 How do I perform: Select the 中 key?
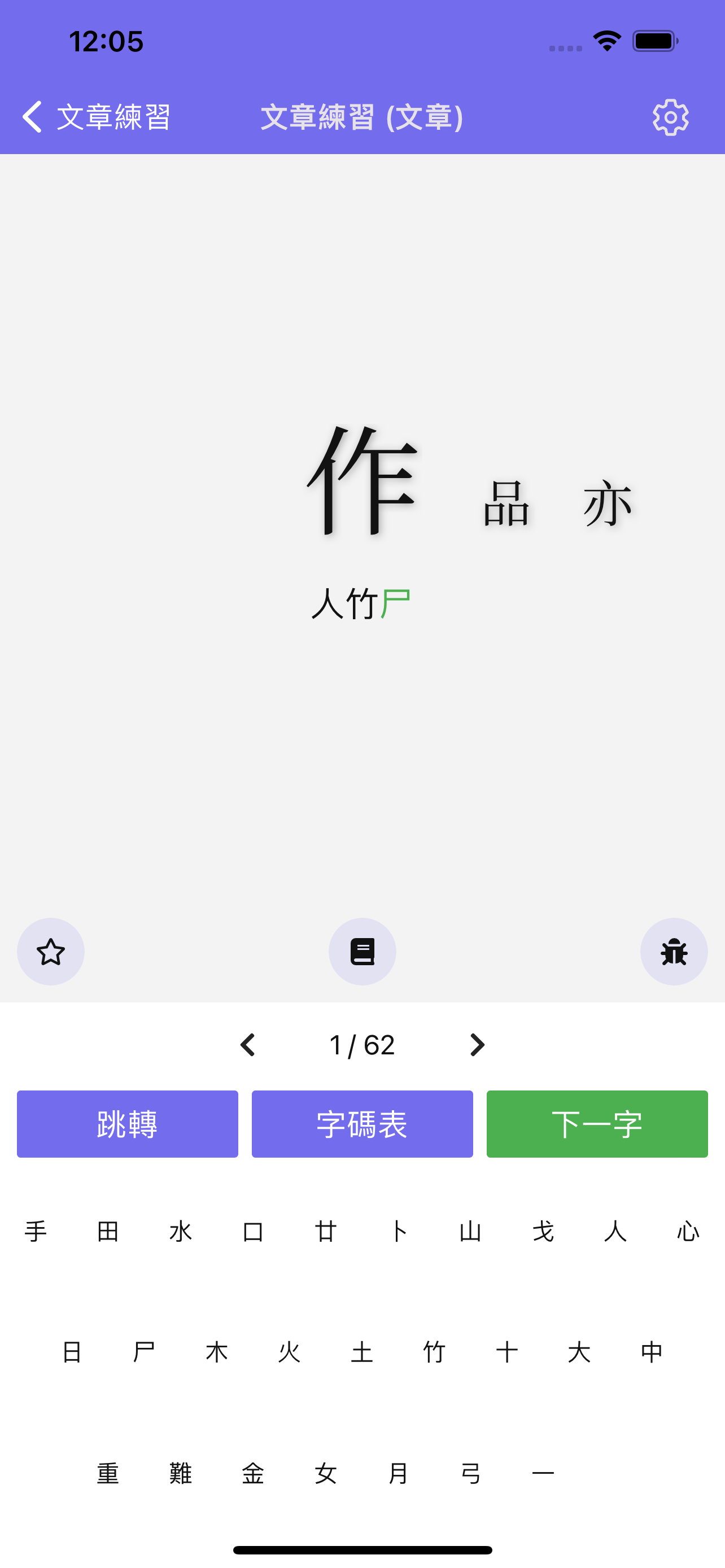click(652, 1351)
